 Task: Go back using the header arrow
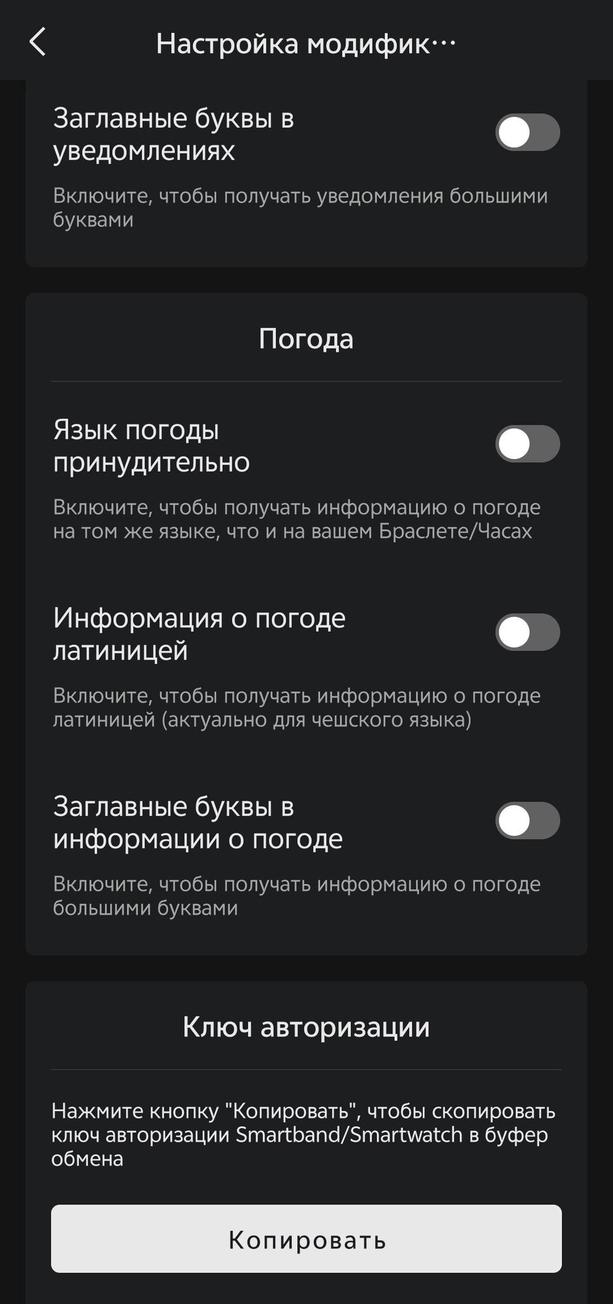click(x=38, y=42)
